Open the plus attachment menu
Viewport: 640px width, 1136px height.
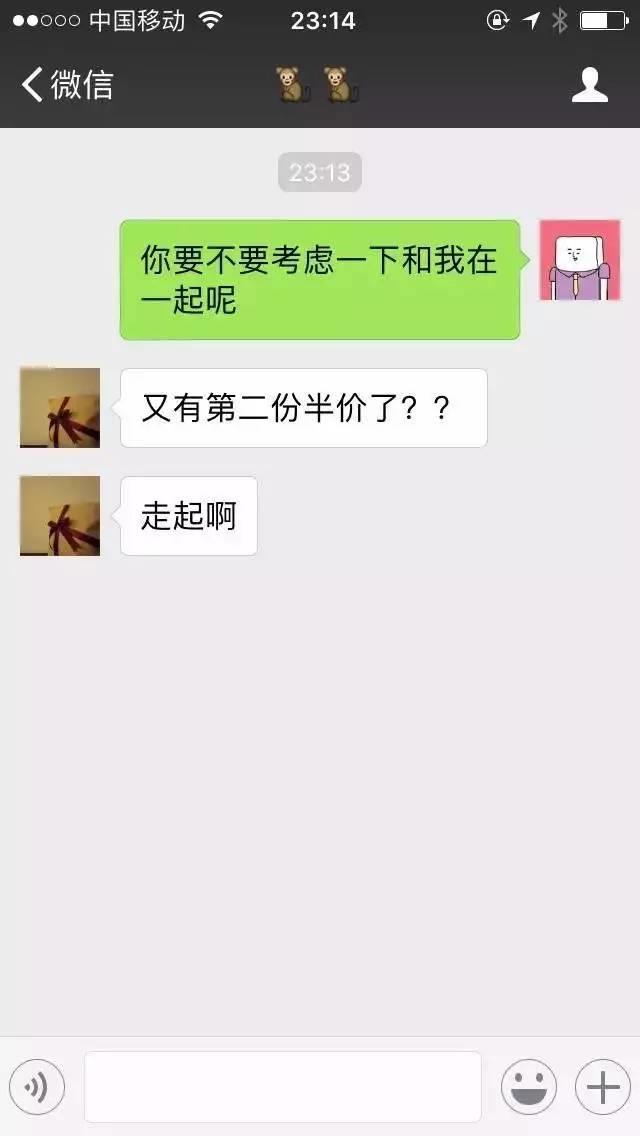pos(602,1087)
